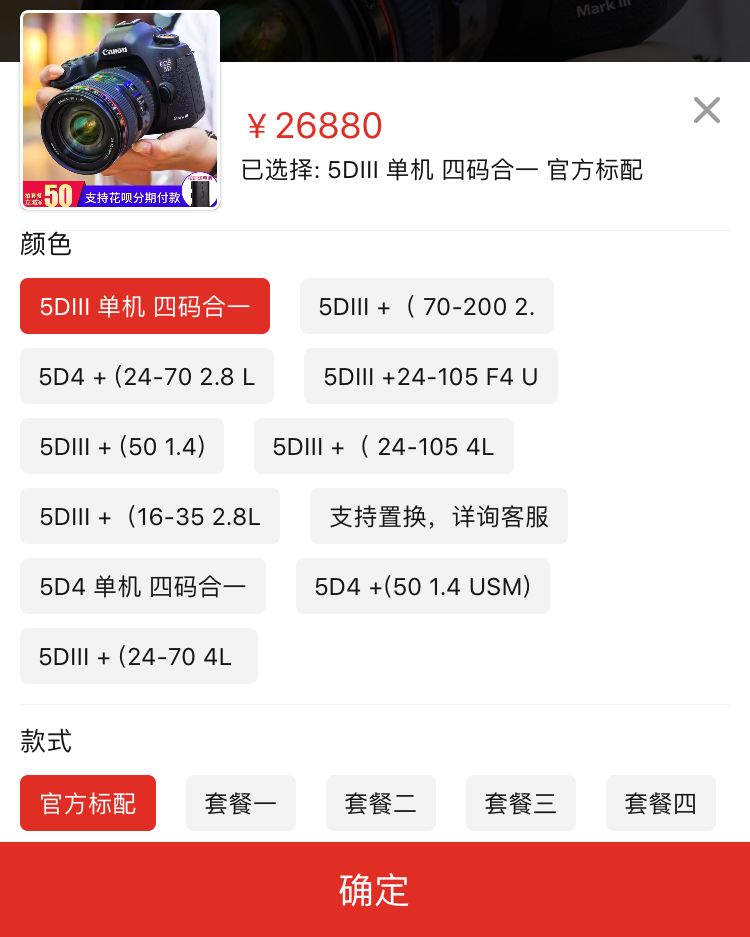Image resolution: width=750 pixels, height=937 pixels.
Task: Pick the 5DIII +24-105 F4 U bundle
Action: (x=431, y=376)
